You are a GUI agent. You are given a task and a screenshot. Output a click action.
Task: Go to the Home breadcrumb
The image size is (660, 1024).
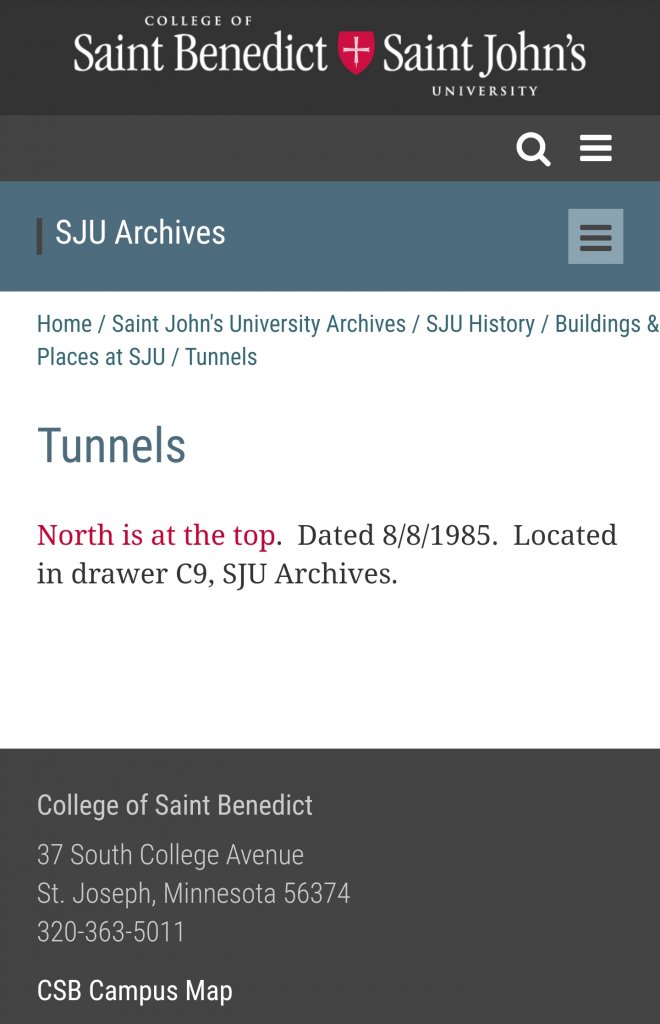click(x=64, y=324)
